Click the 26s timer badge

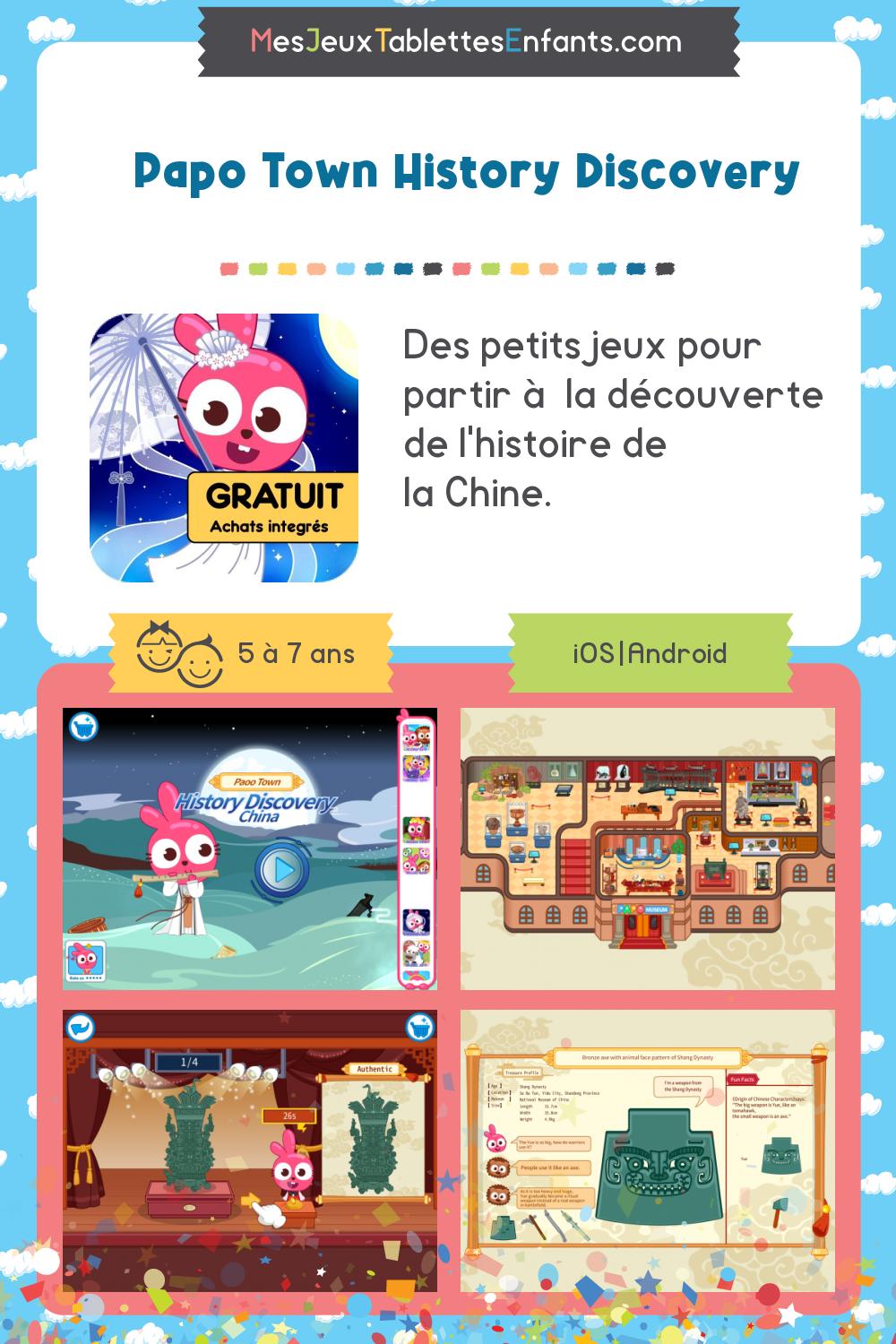(x=289, y=1116)
